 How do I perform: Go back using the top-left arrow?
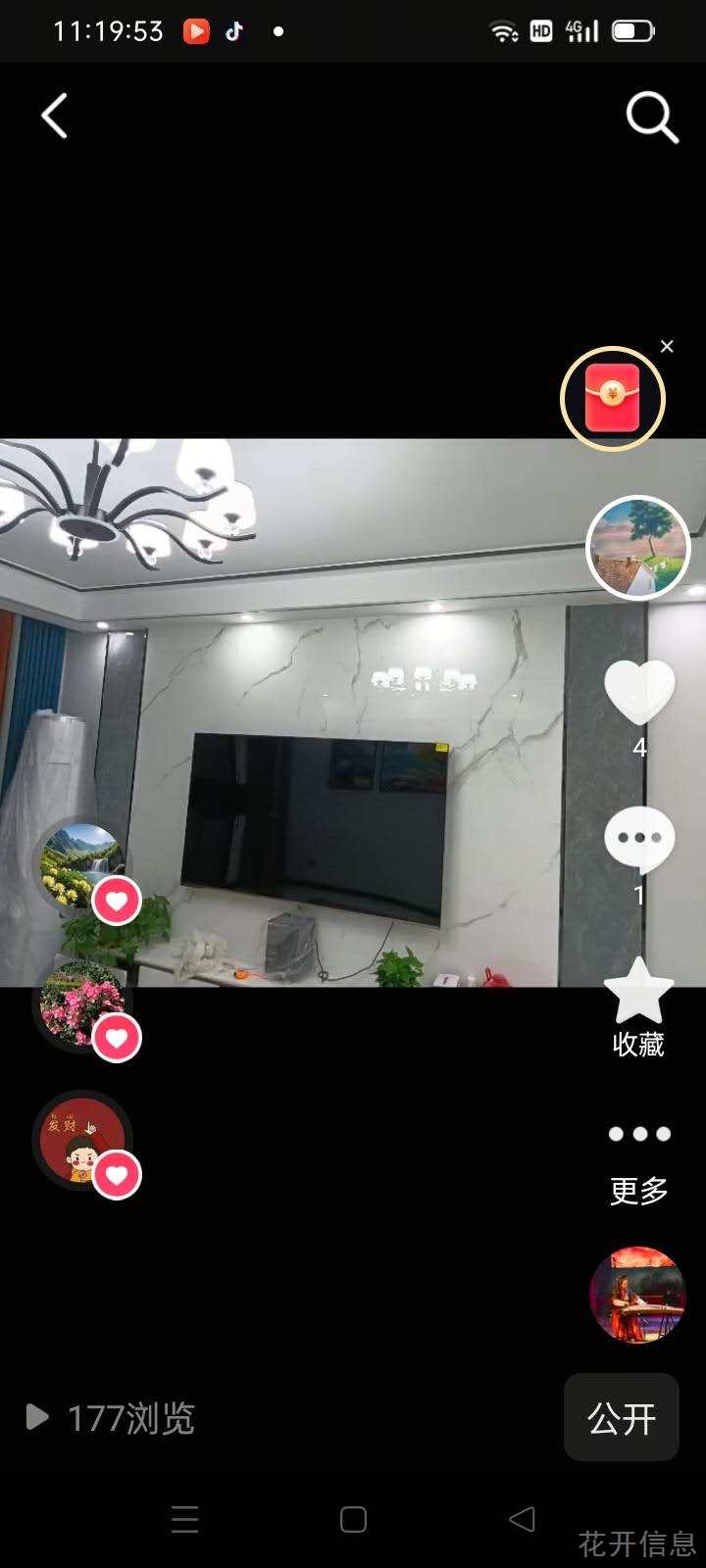point(55,116)
